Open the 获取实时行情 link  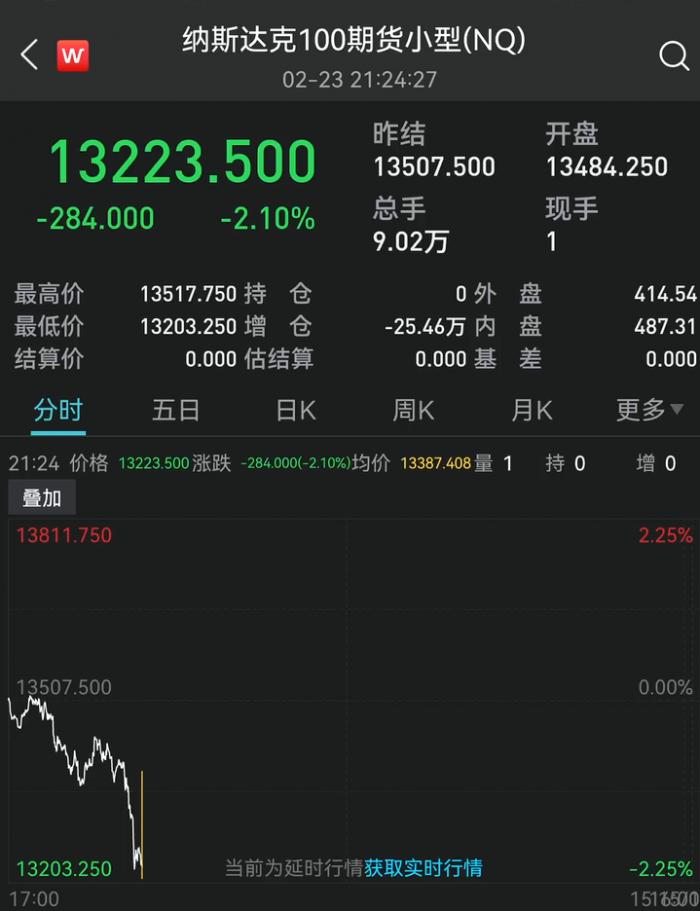click(423, 868)
